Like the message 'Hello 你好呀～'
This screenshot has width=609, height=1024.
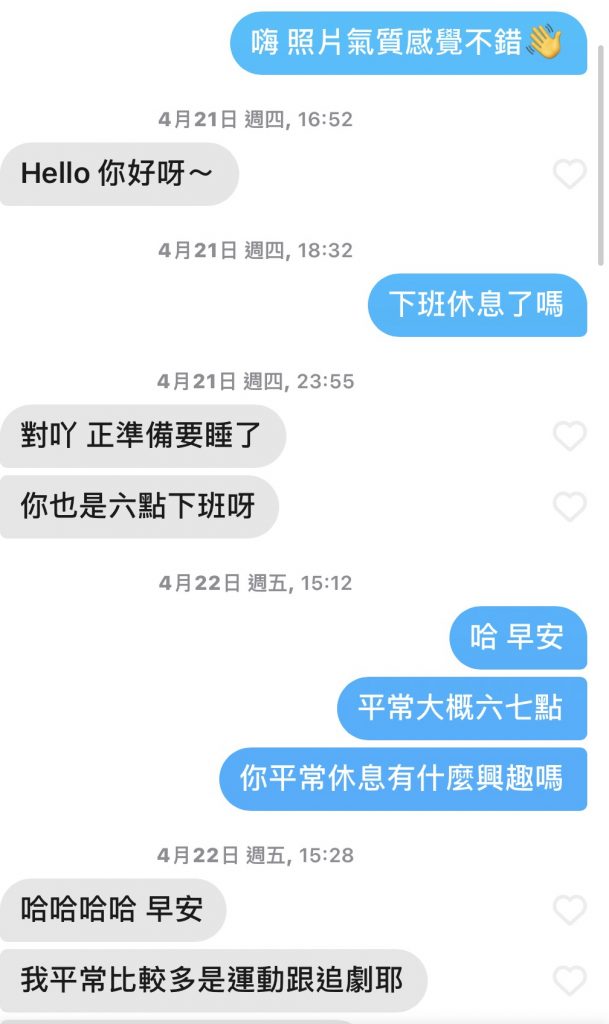[569, 174]
